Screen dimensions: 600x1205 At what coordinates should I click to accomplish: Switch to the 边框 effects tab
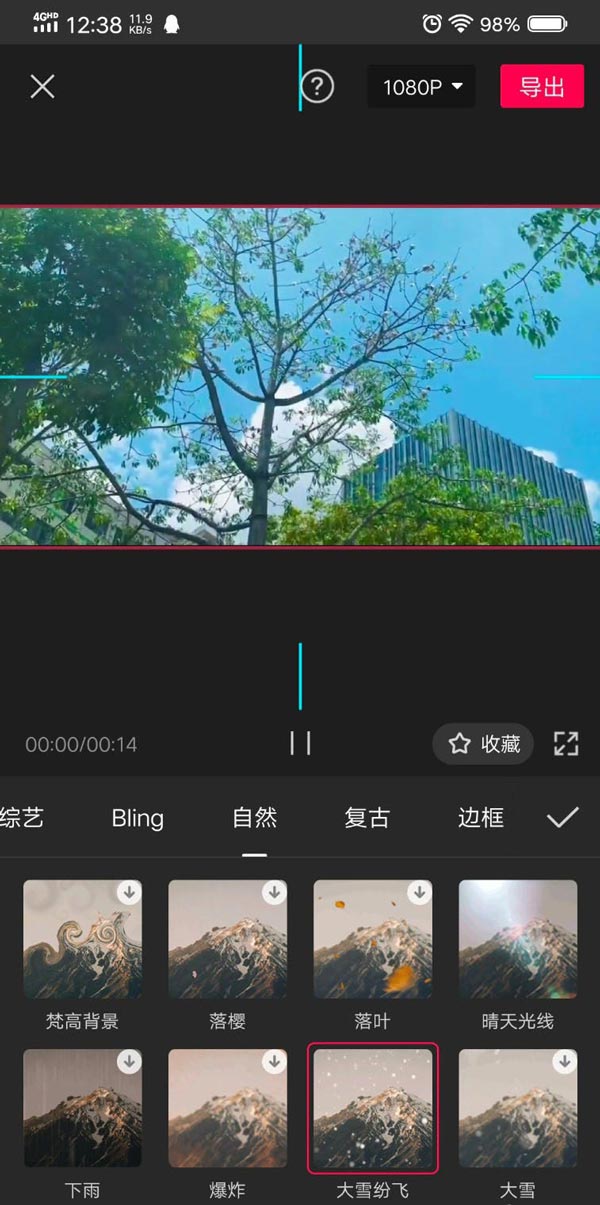coord(480,818)
